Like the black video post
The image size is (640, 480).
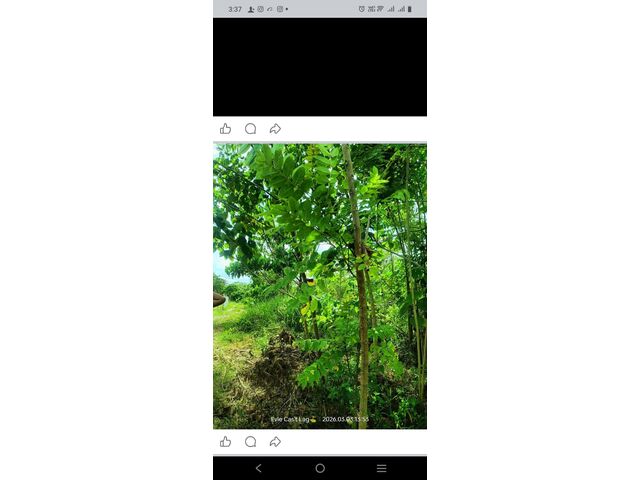(225, 129)
